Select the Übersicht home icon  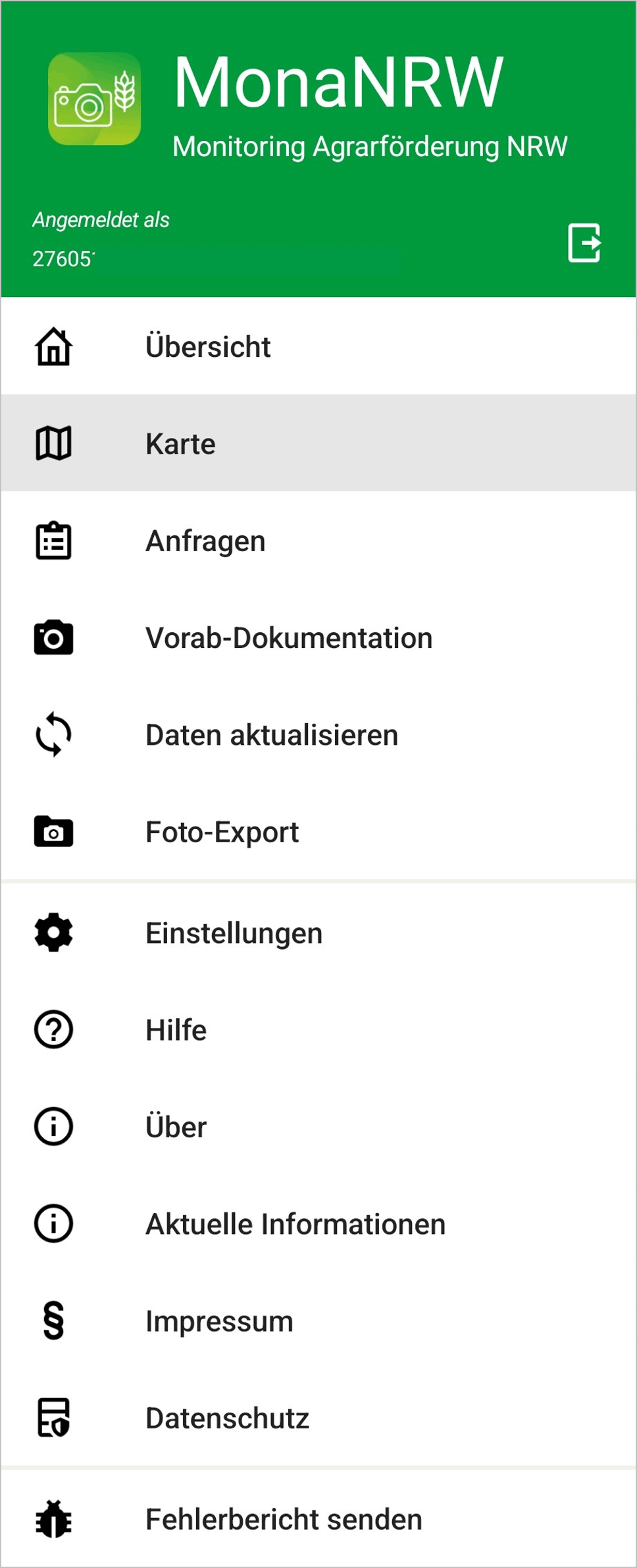point(53,346)
